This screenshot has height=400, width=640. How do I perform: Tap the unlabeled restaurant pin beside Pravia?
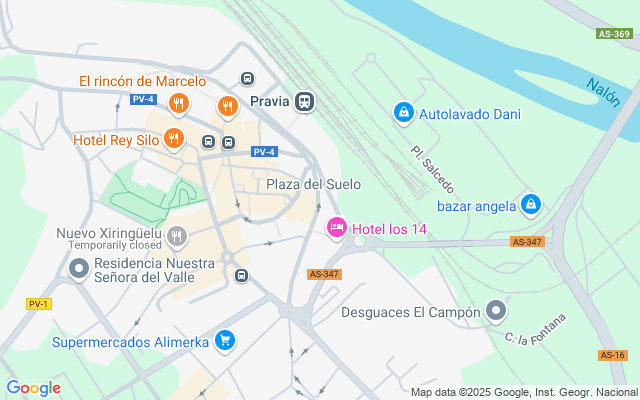(x=228, y=107)
